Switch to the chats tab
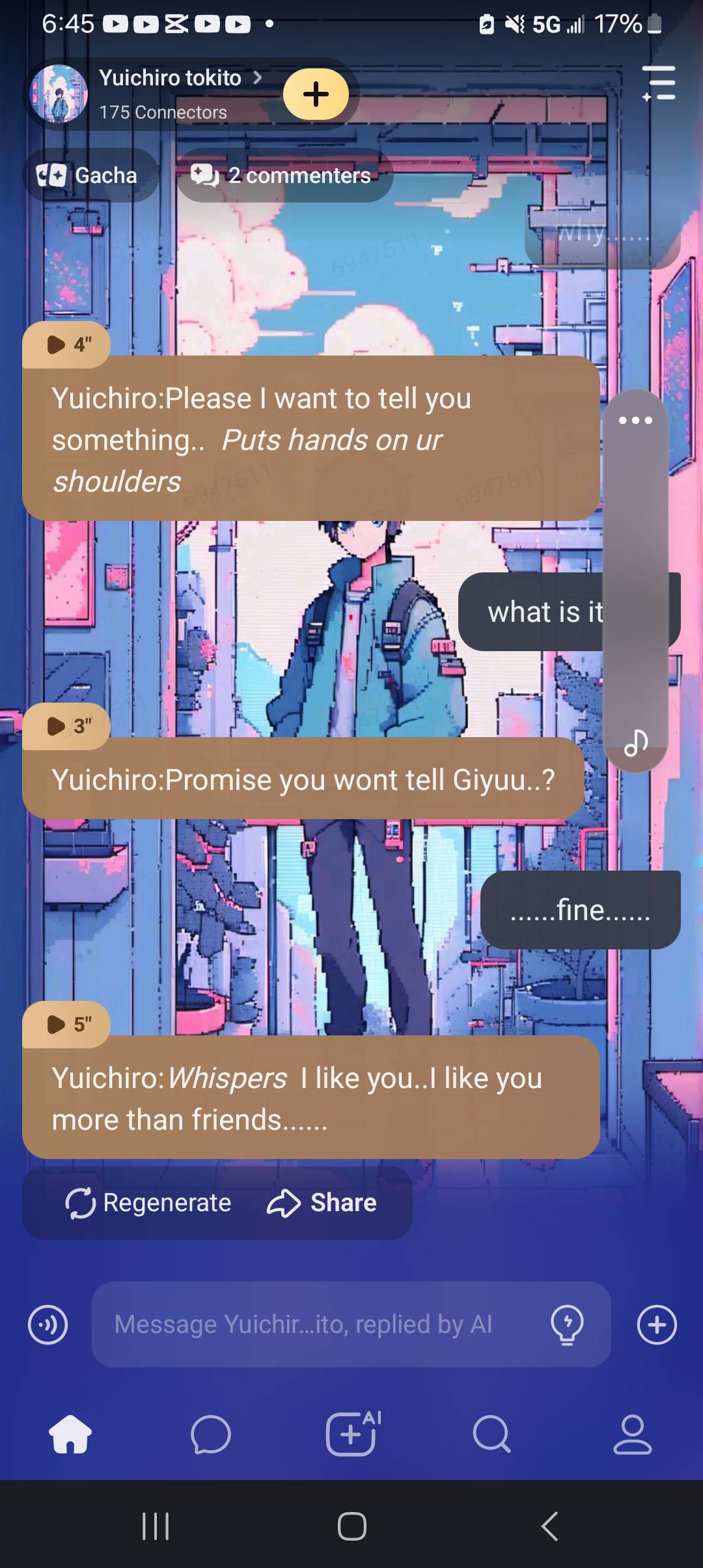Screen dimensions: 703x1568 (x=211, y=1435)
